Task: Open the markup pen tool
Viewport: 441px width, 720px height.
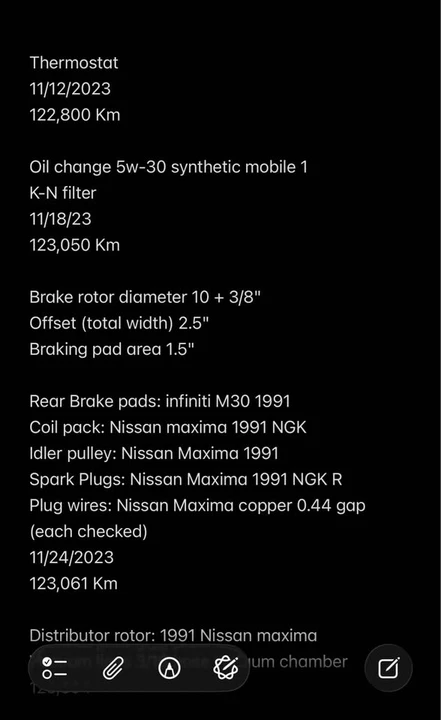Action: pyautogui.click(x=169, y=668)
